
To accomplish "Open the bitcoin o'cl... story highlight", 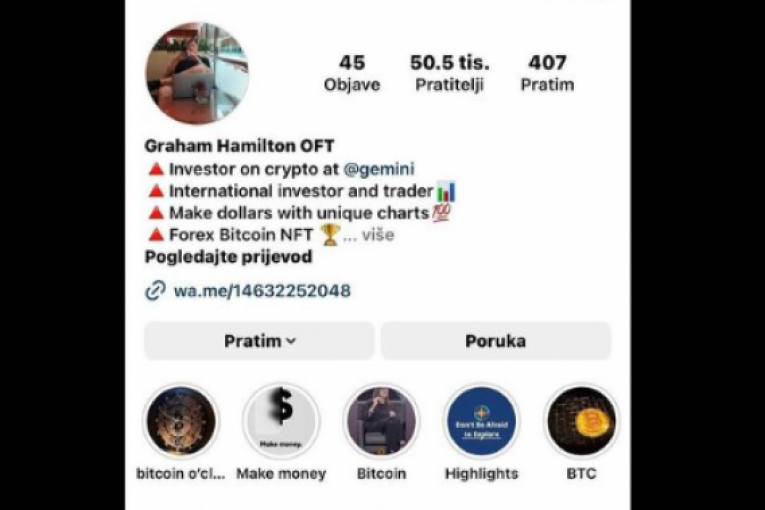I will coord(181,422).
